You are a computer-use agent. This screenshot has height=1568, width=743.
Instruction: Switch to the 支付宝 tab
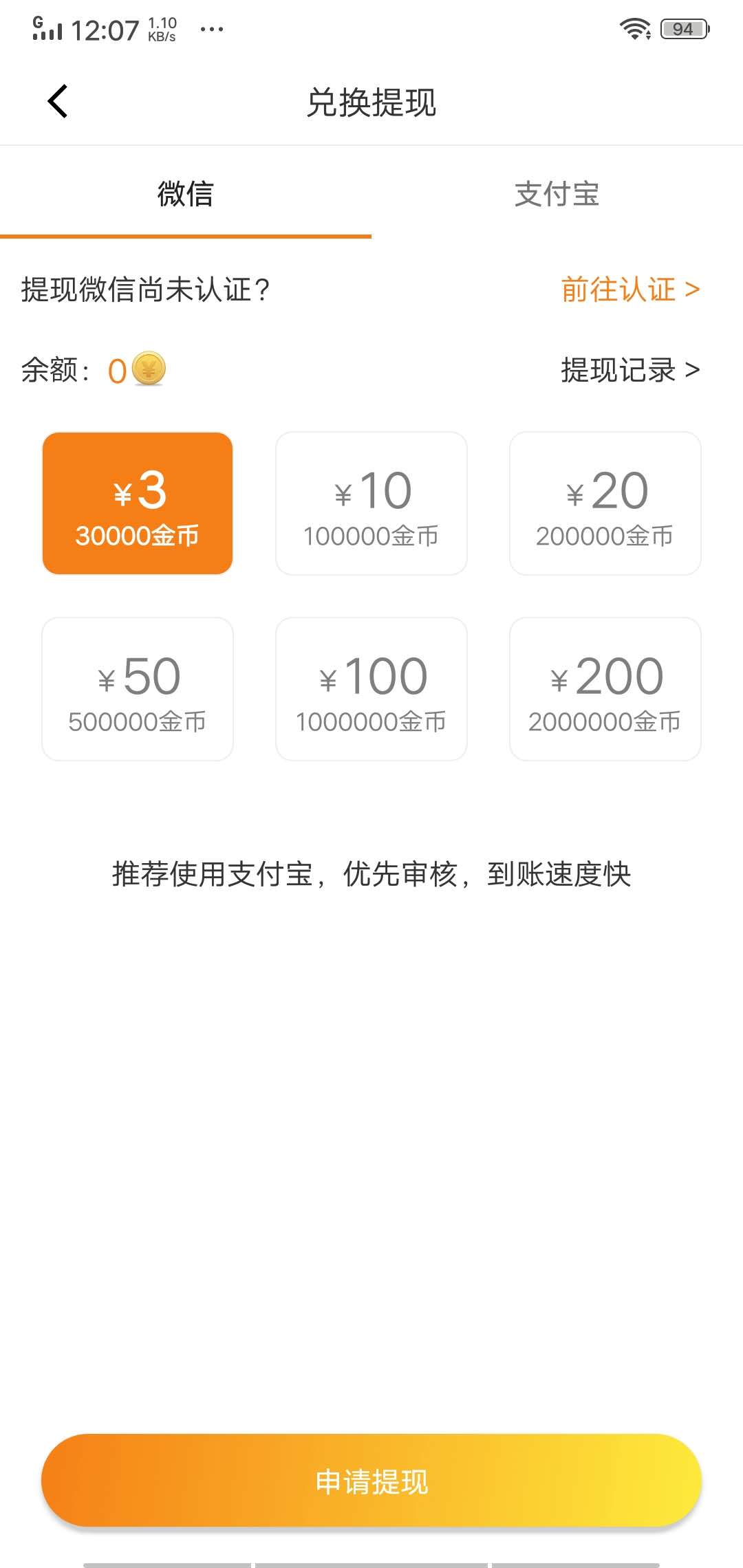tap(557, 195)
